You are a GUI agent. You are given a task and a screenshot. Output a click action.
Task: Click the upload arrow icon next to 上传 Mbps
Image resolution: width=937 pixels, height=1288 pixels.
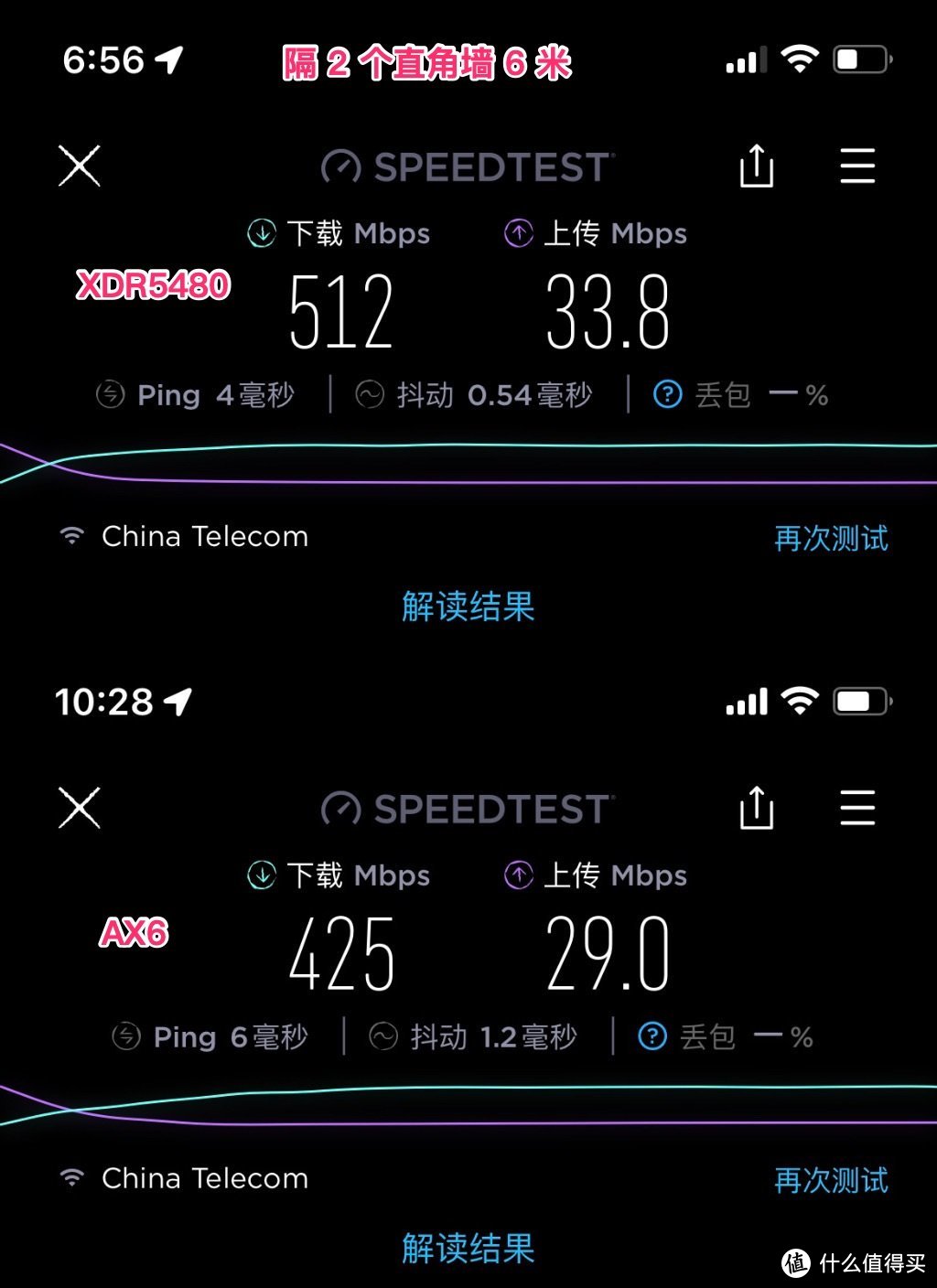click(519, 233)
